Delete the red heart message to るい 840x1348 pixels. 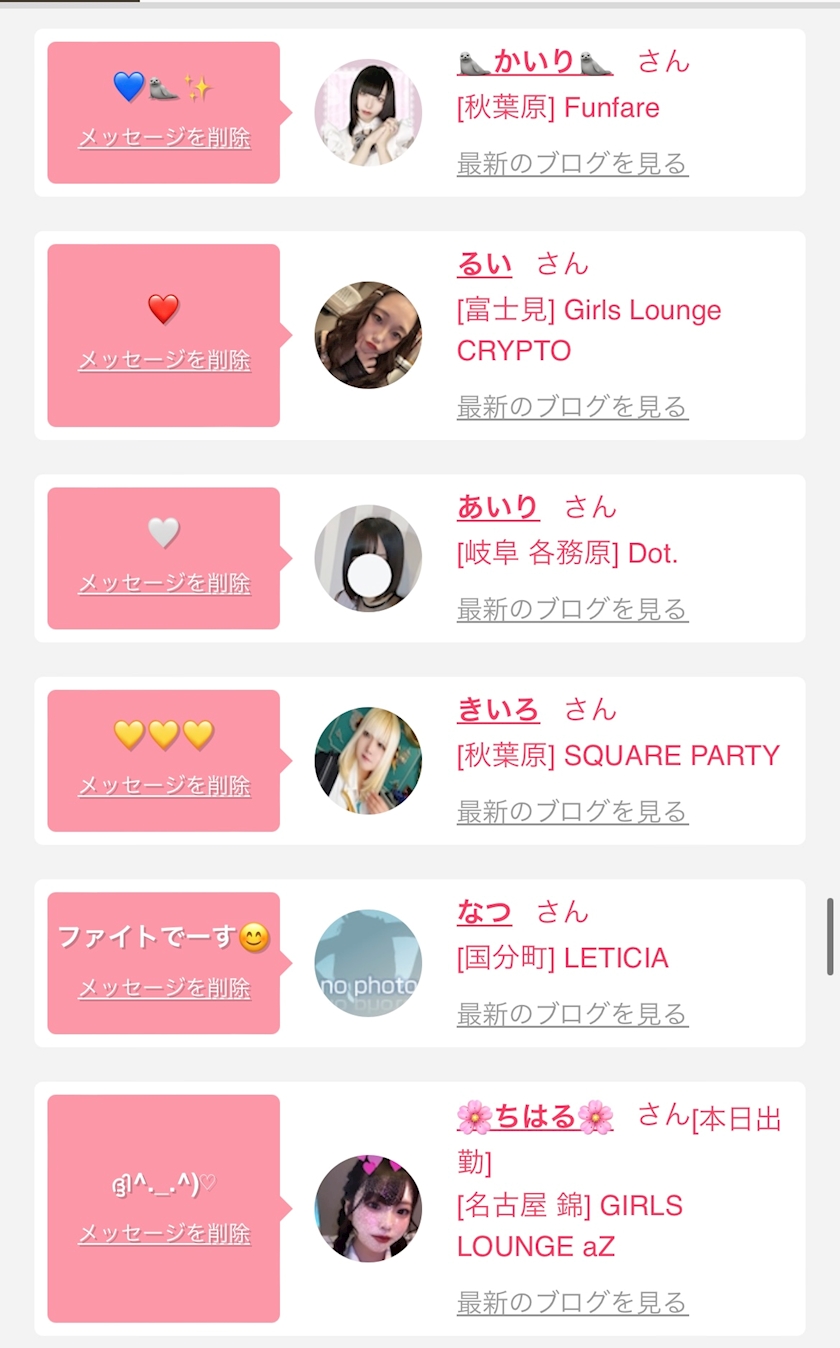pyautogui.click(x=164, y=360)
